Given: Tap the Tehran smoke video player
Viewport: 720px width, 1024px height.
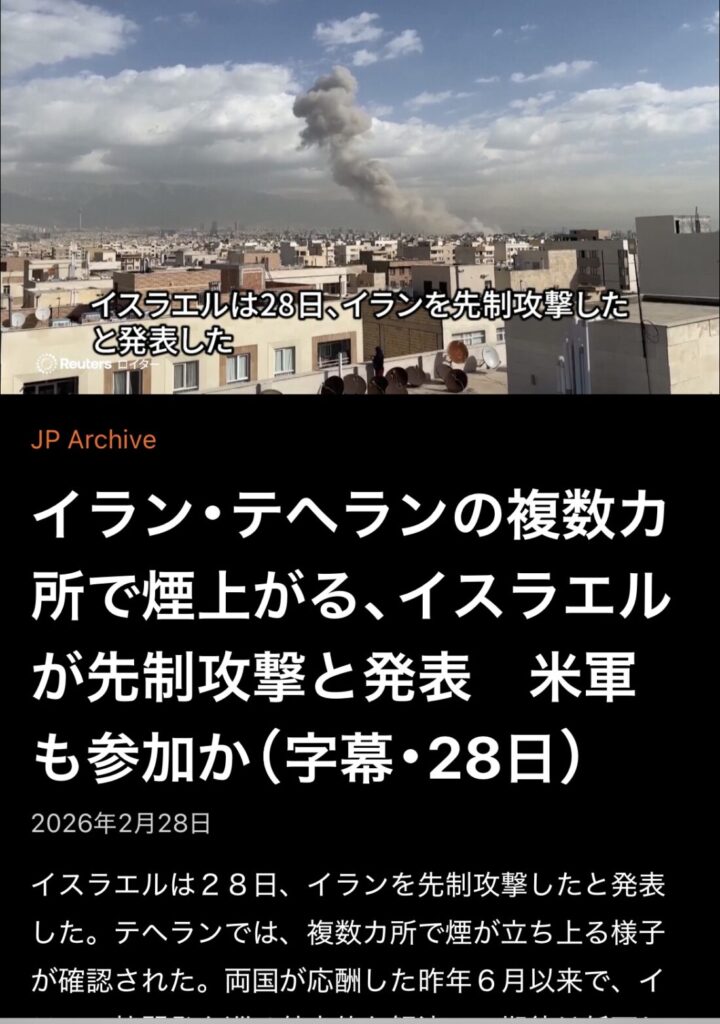Looking at the screenshot, I should (x=360, y=197).
